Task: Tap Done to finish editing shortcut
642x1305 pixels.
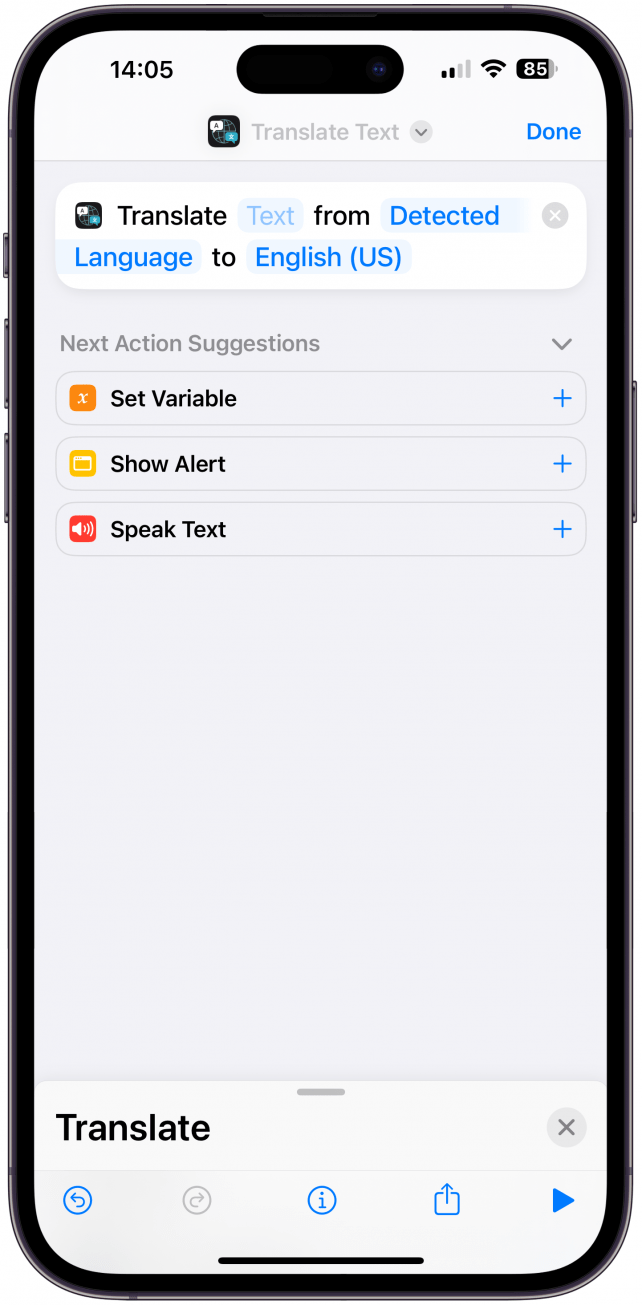Action: click(553, 132)
